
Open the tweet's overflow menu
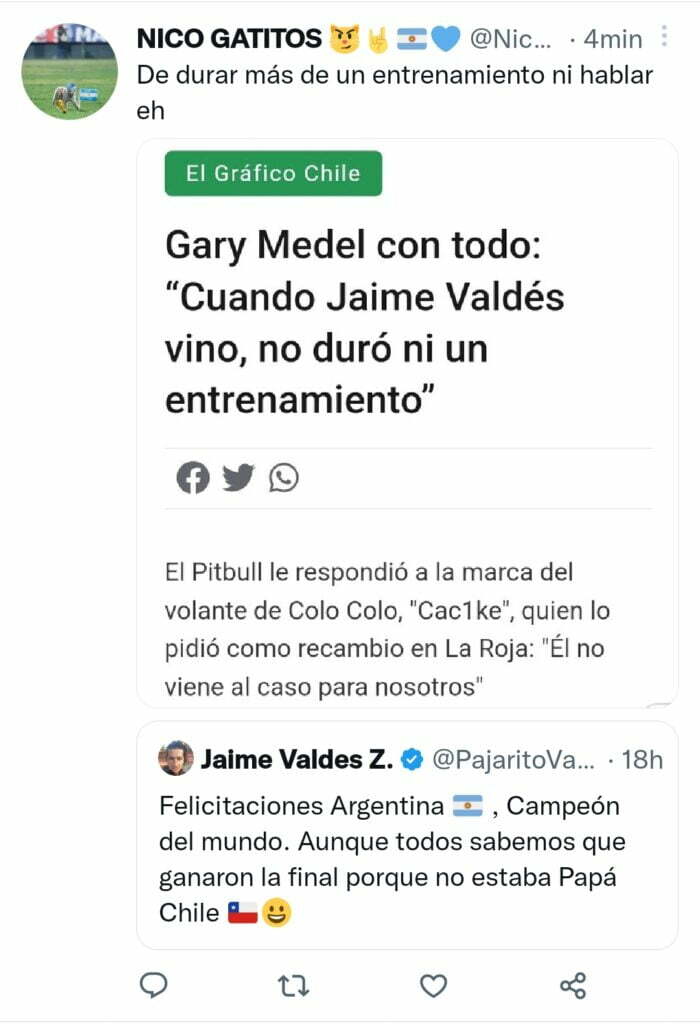(665, 38)
